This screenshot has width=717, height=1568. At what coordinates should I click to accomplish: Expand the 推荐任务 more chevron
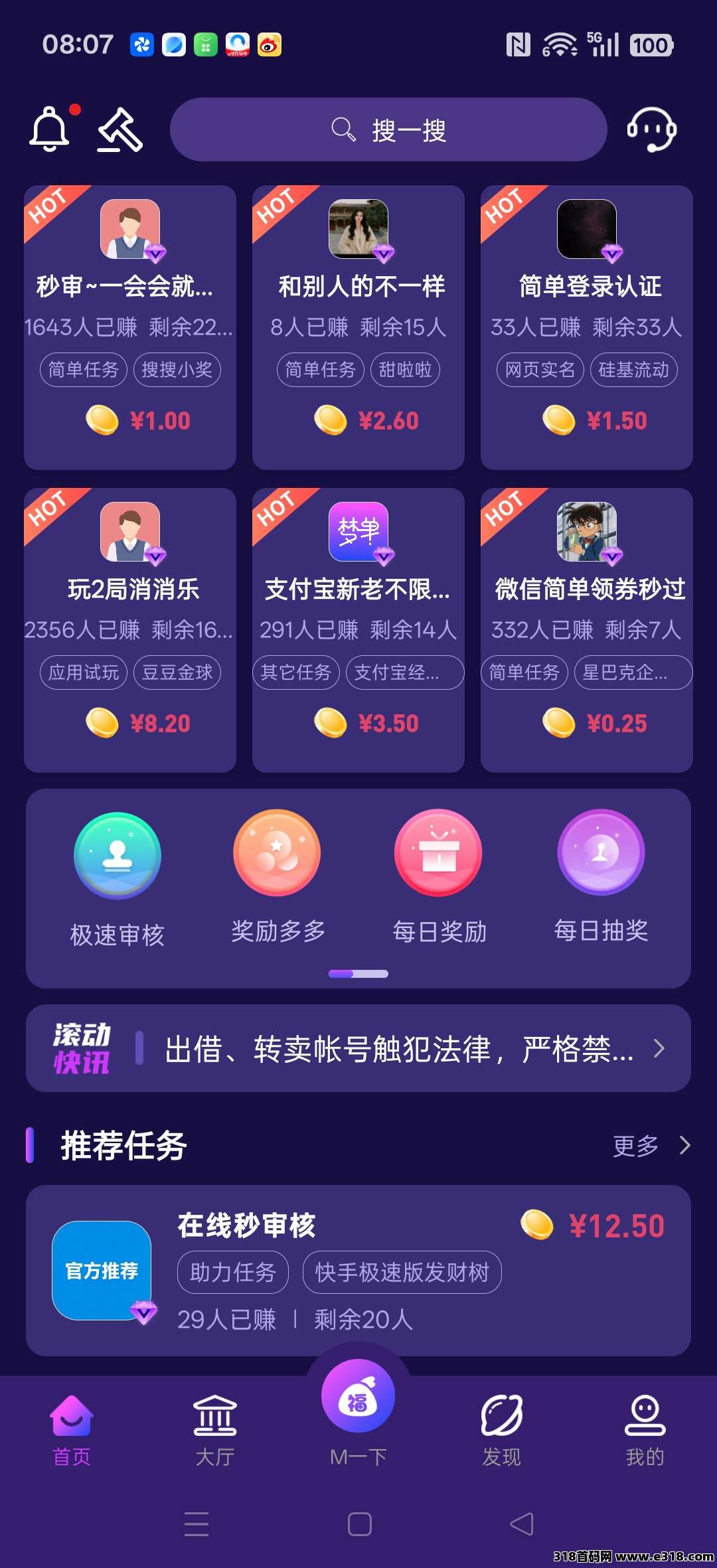point(685,1144)
